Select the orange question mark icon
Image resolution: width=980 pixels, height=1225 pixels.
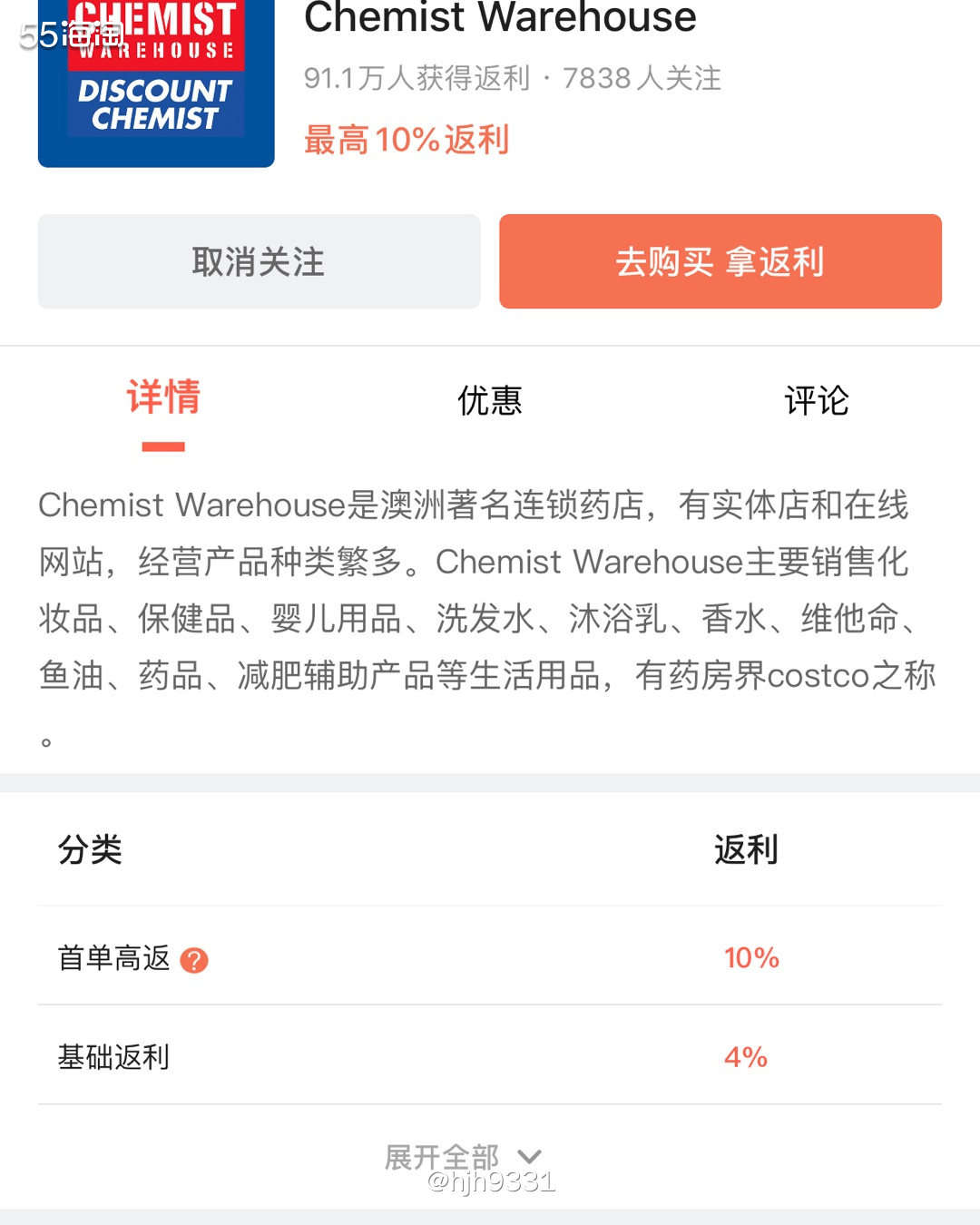tap(195, 957)
